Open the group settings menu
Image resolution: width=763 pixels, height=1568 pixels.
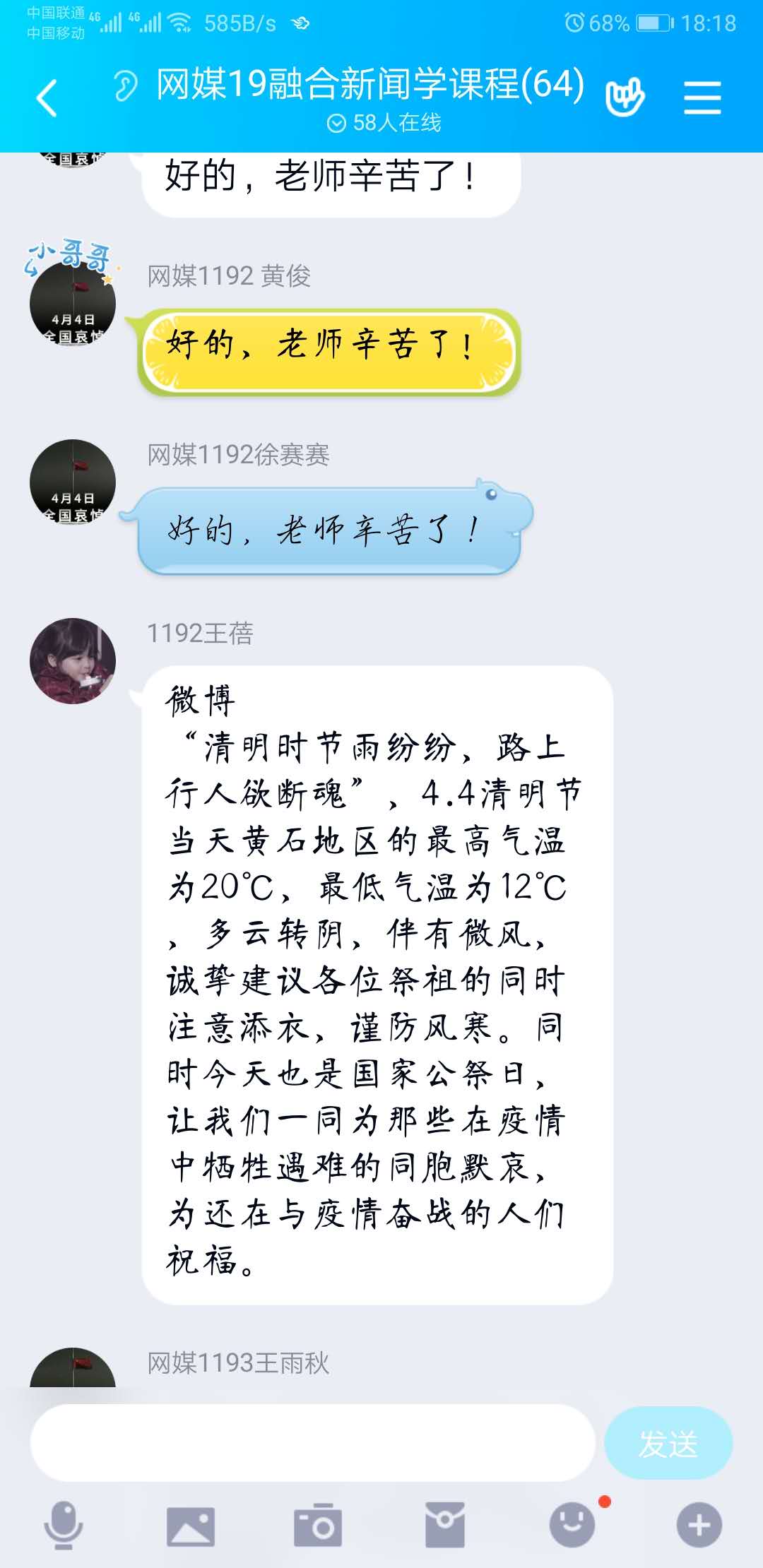click(702, 97)
